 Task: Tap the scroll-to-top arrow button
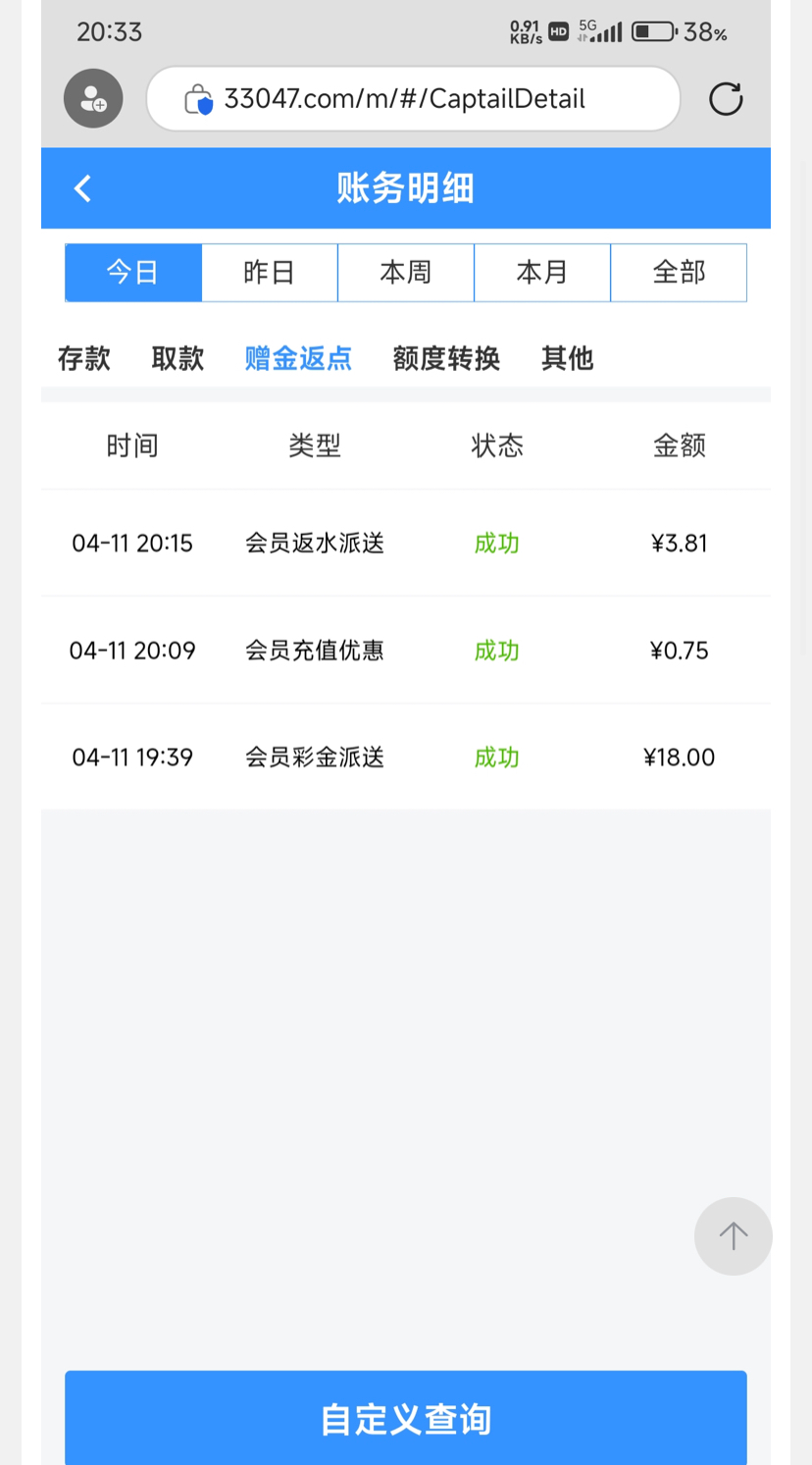tap(733, 1235)
